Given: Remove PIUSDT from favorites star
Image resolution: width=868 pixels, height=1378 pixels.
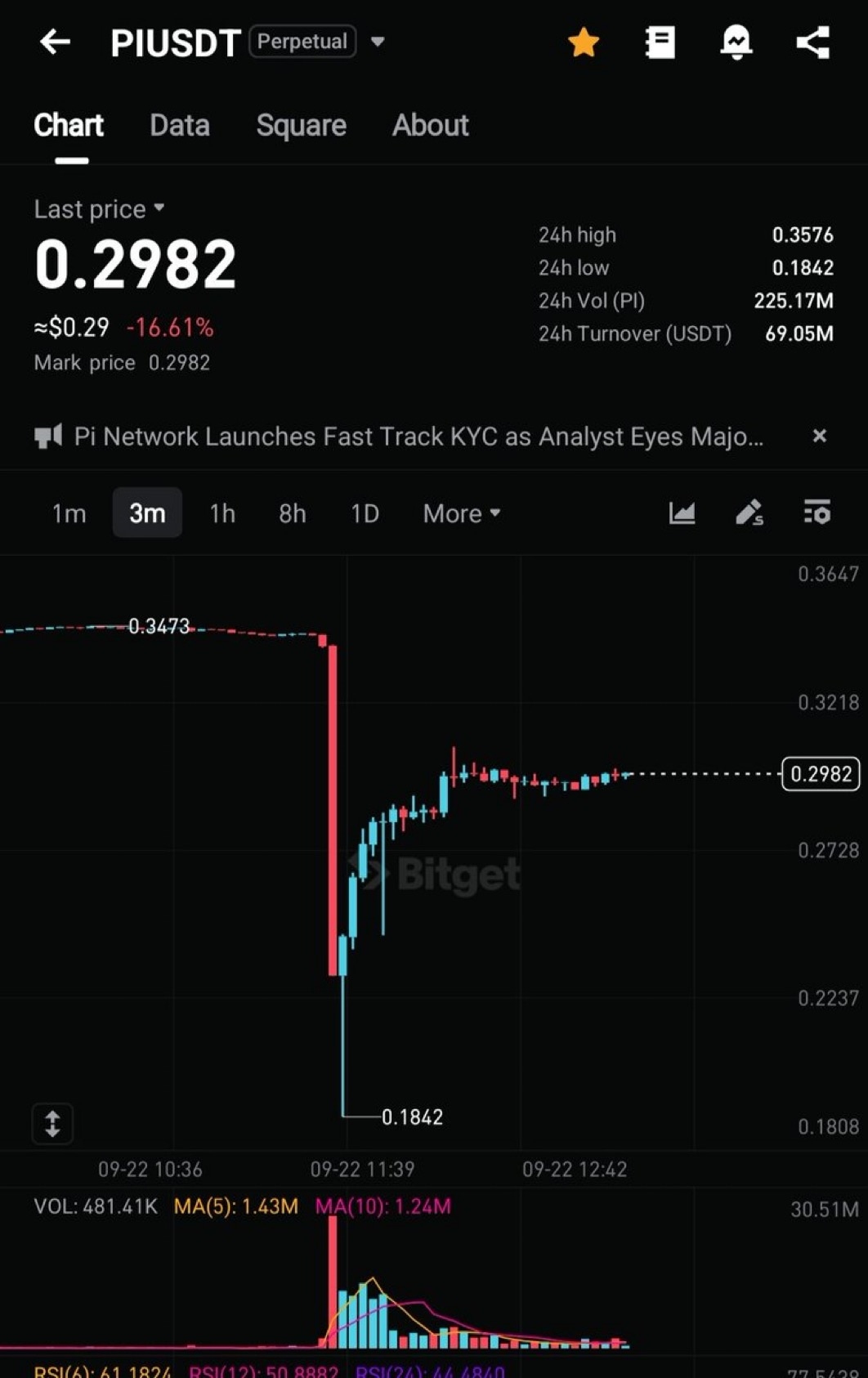Looking at the screenshot, I should 584,43.
